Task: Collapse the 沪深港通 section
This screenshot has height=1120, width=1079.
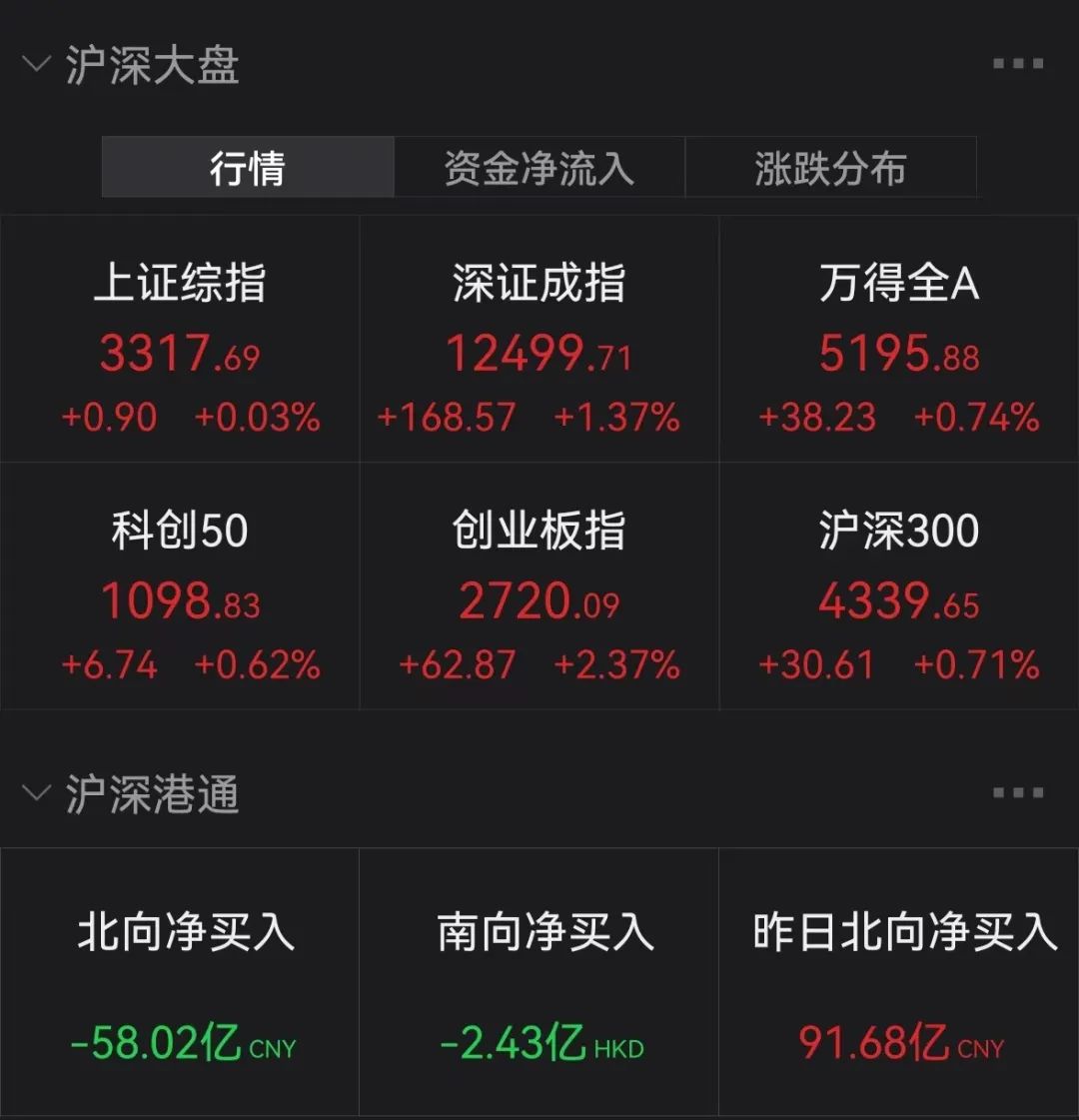Action: (x=37, y=792)
